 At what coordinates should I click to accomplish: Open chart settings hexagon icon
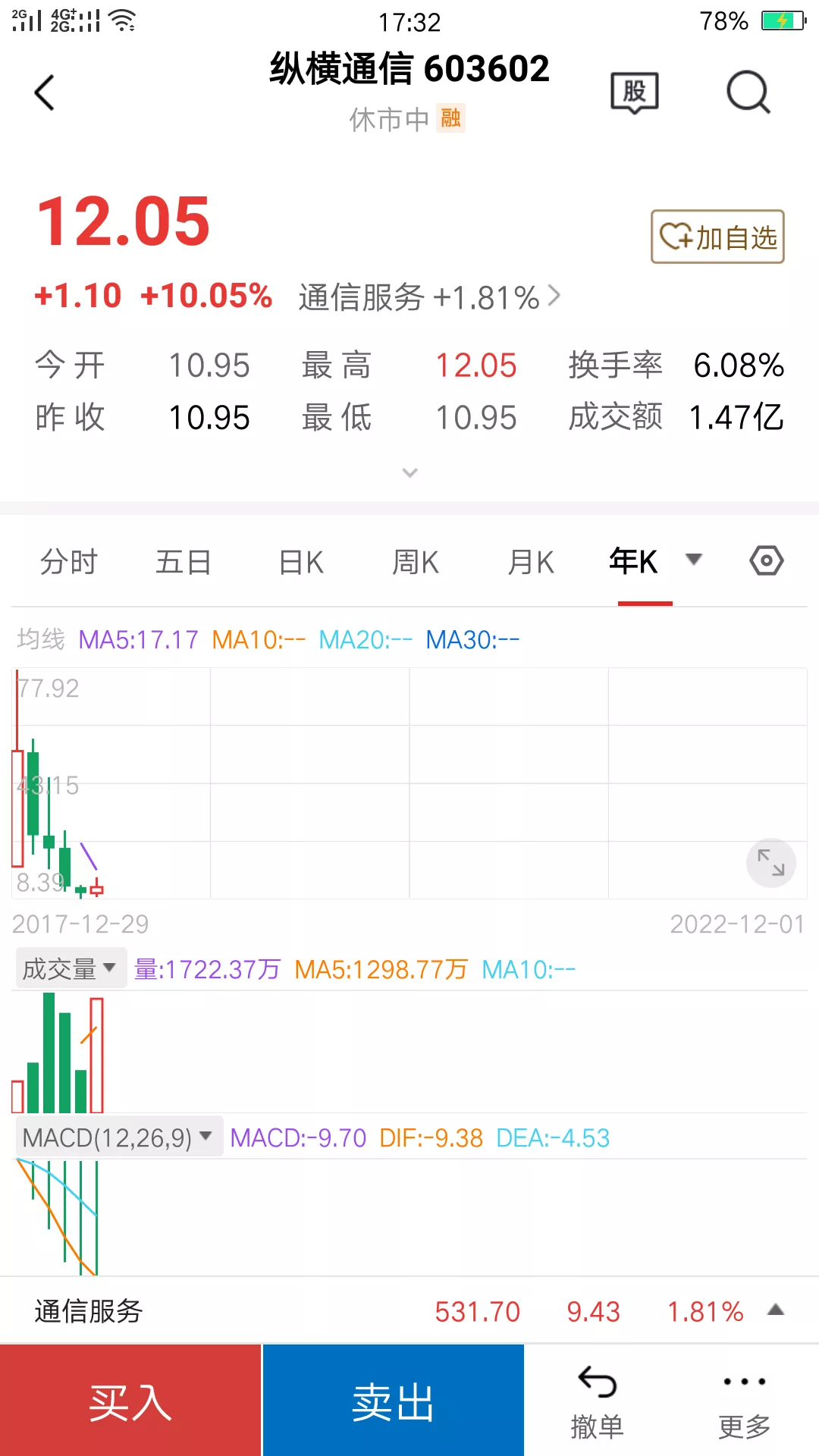(767, 560)
